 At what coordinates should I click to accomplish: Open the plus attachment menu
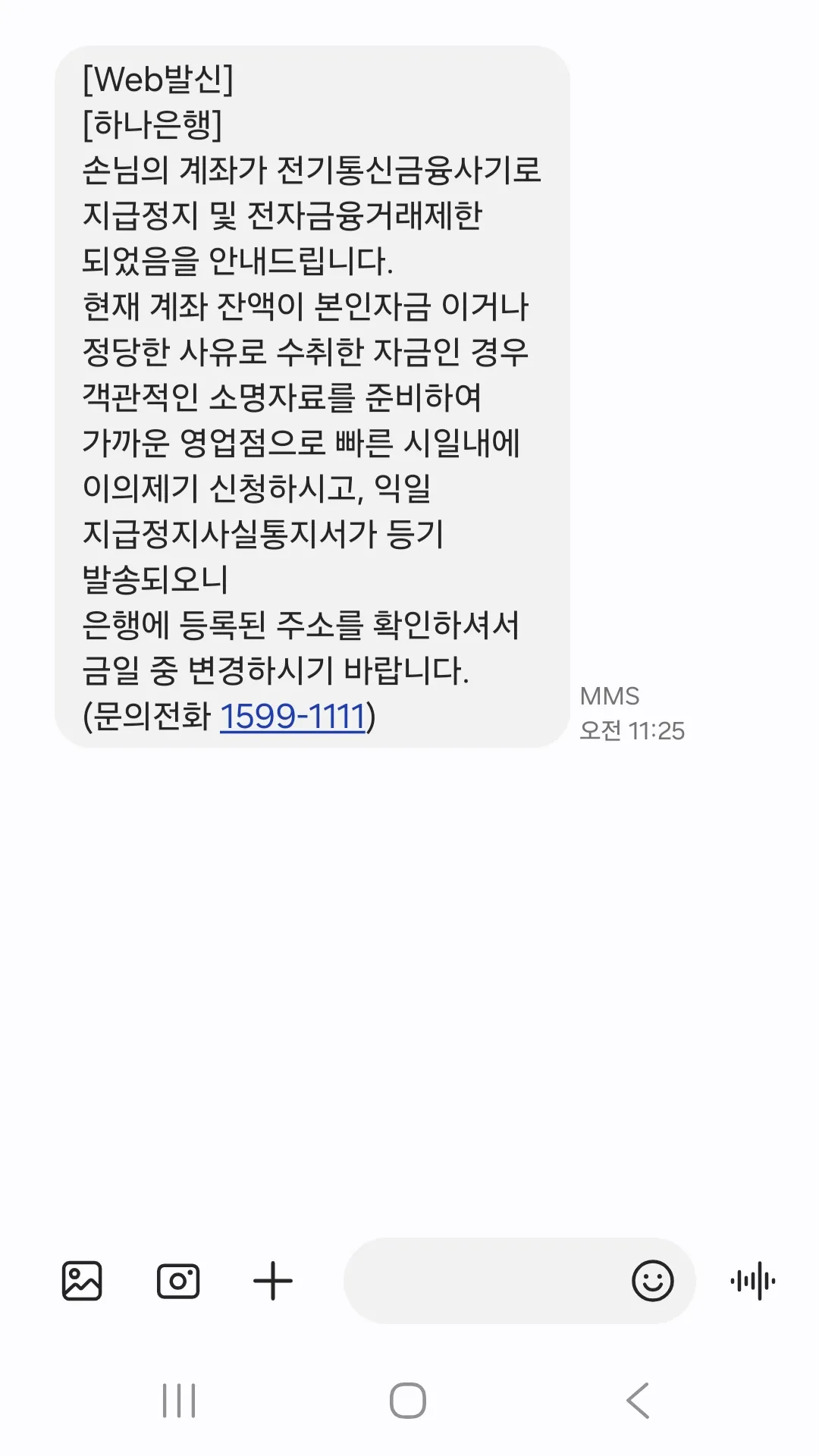273,1281
